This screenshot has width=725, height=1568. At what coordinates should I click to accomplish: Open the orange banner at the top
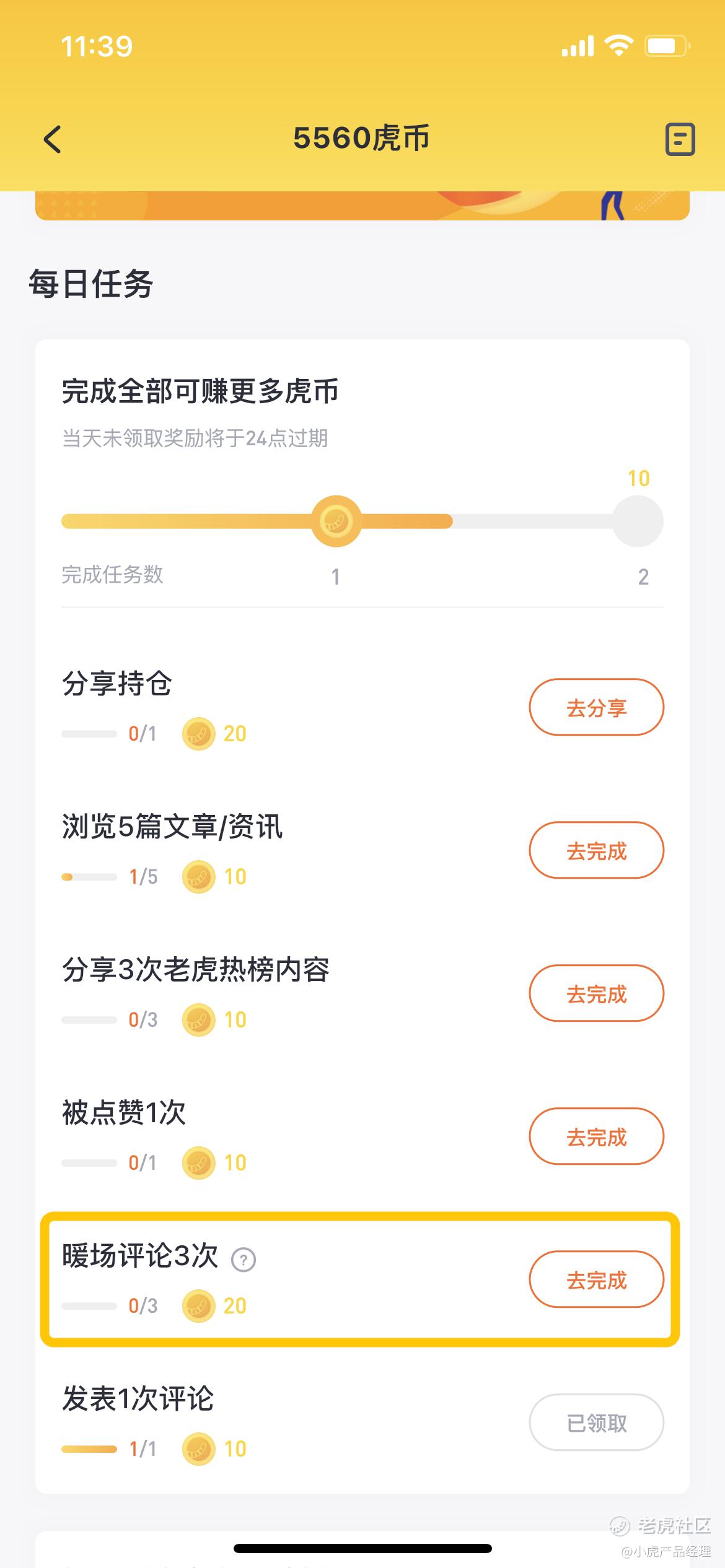click(362, 206)
